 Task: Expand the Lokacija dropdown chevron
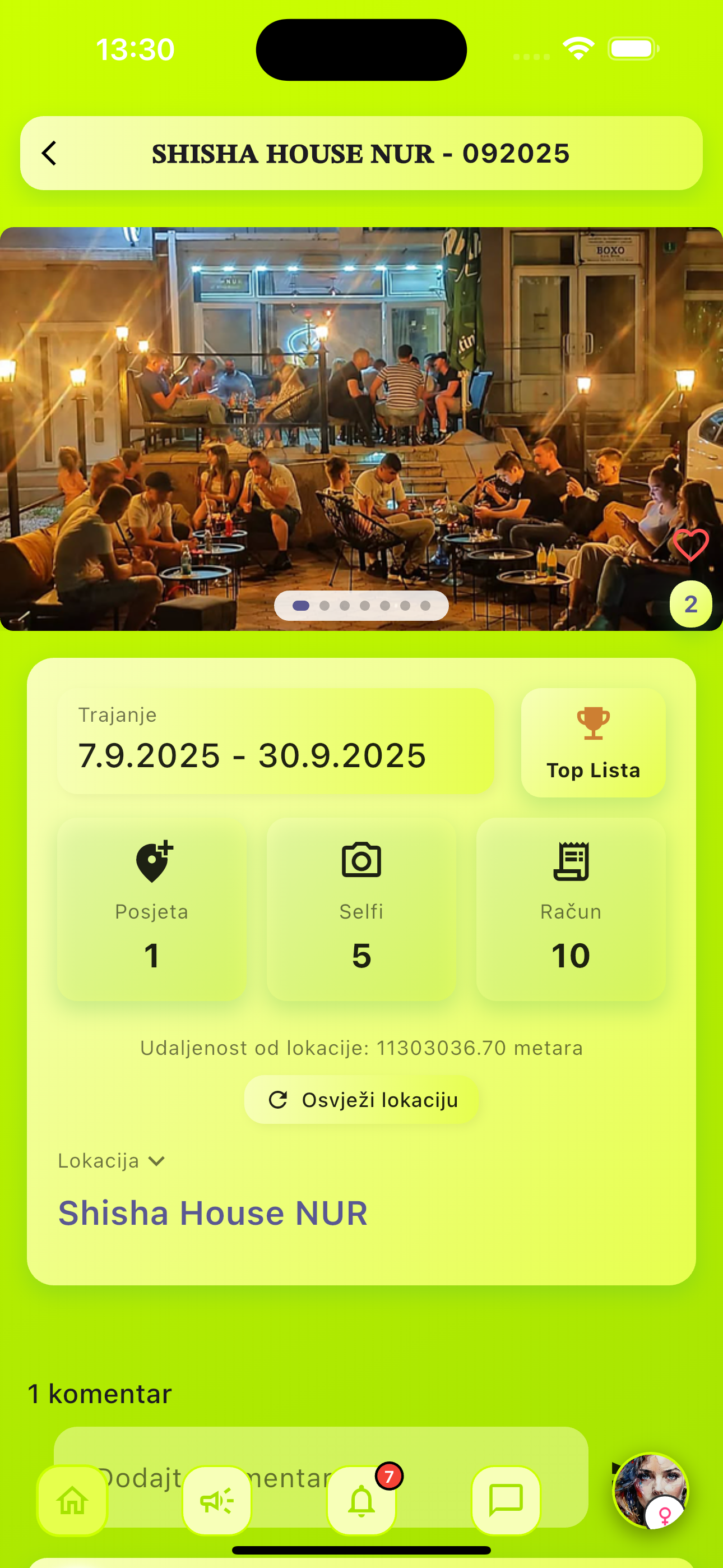[156, 1161]
